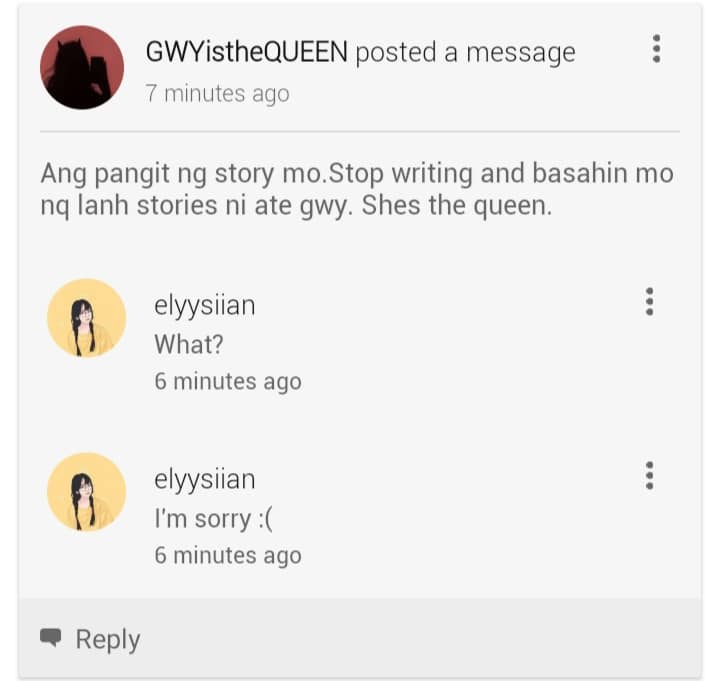Screen dimensions: 720x681
Task: Open overflow menu on GWYistheQUEEN's message
Action: coord(656,49)
